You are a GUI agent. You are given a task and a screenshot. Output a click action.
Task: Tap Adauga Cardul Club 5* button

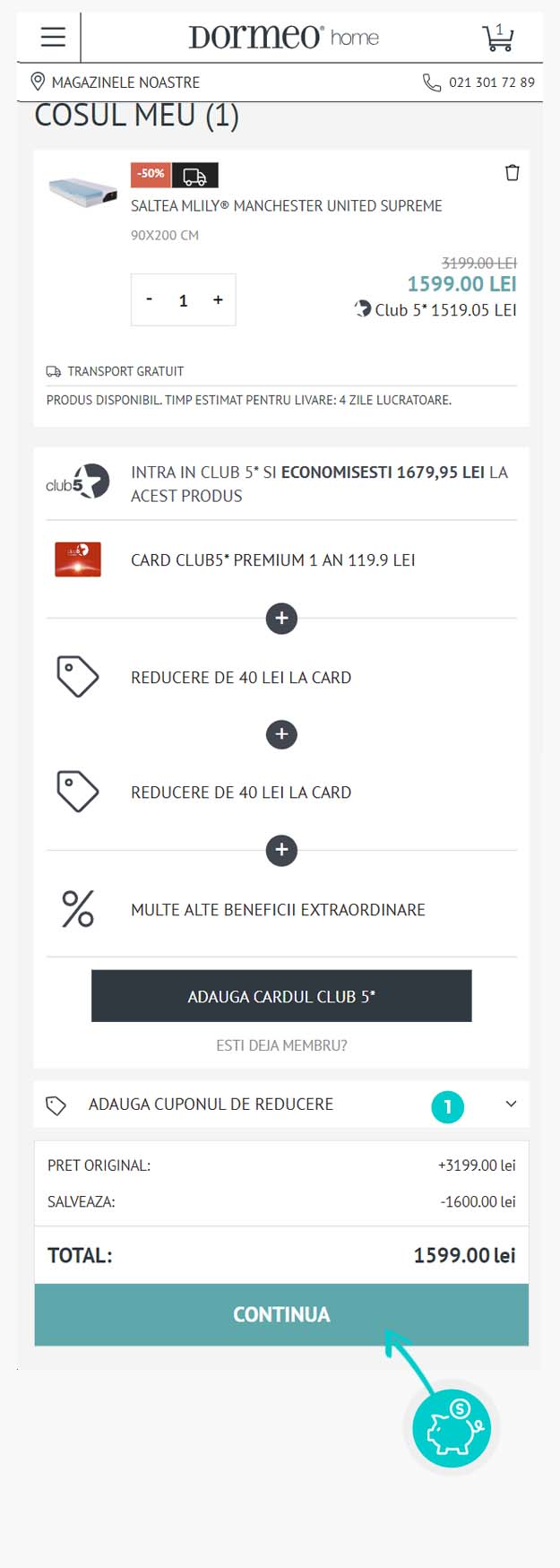click(x=281, y=996)
